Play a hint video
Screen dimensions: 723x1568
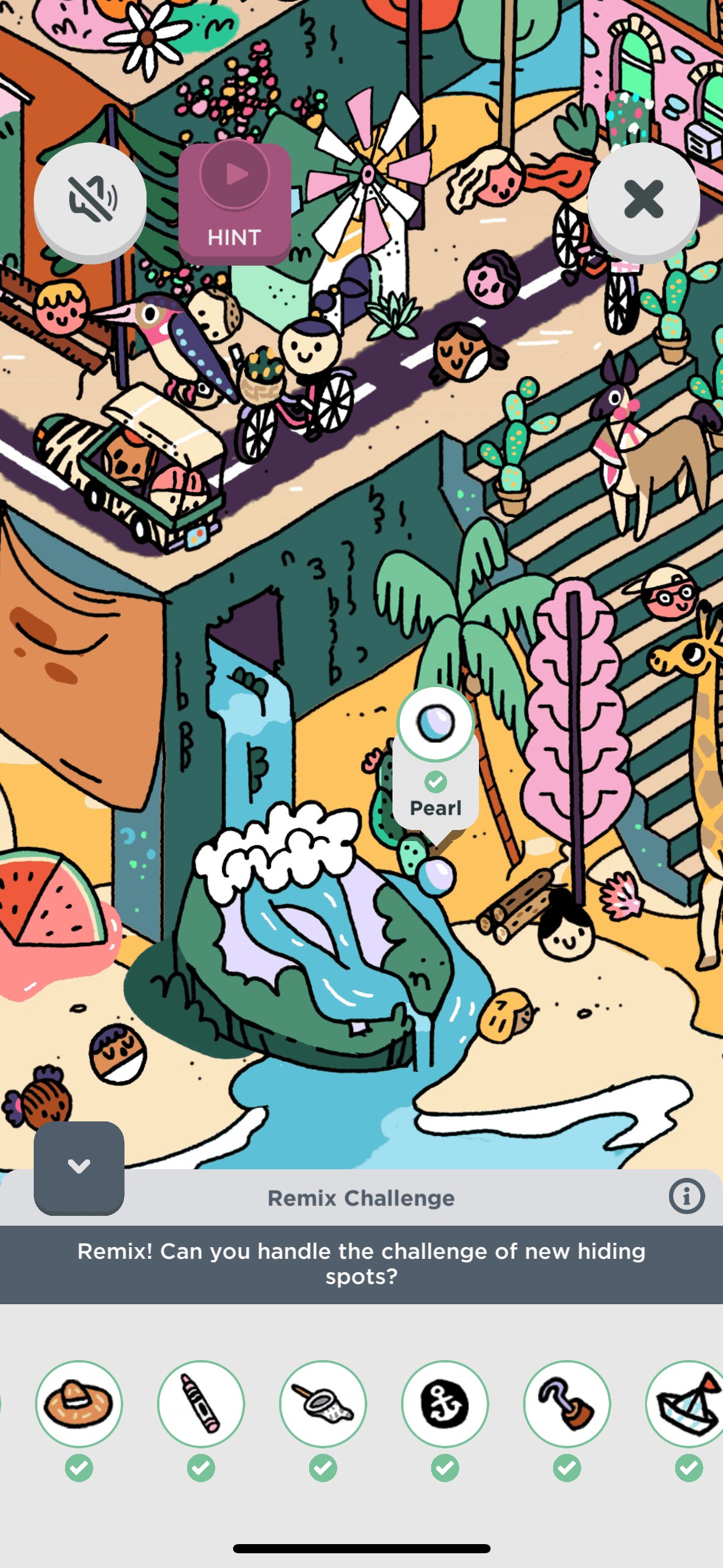pyautogui.click(x=234, y=203)
